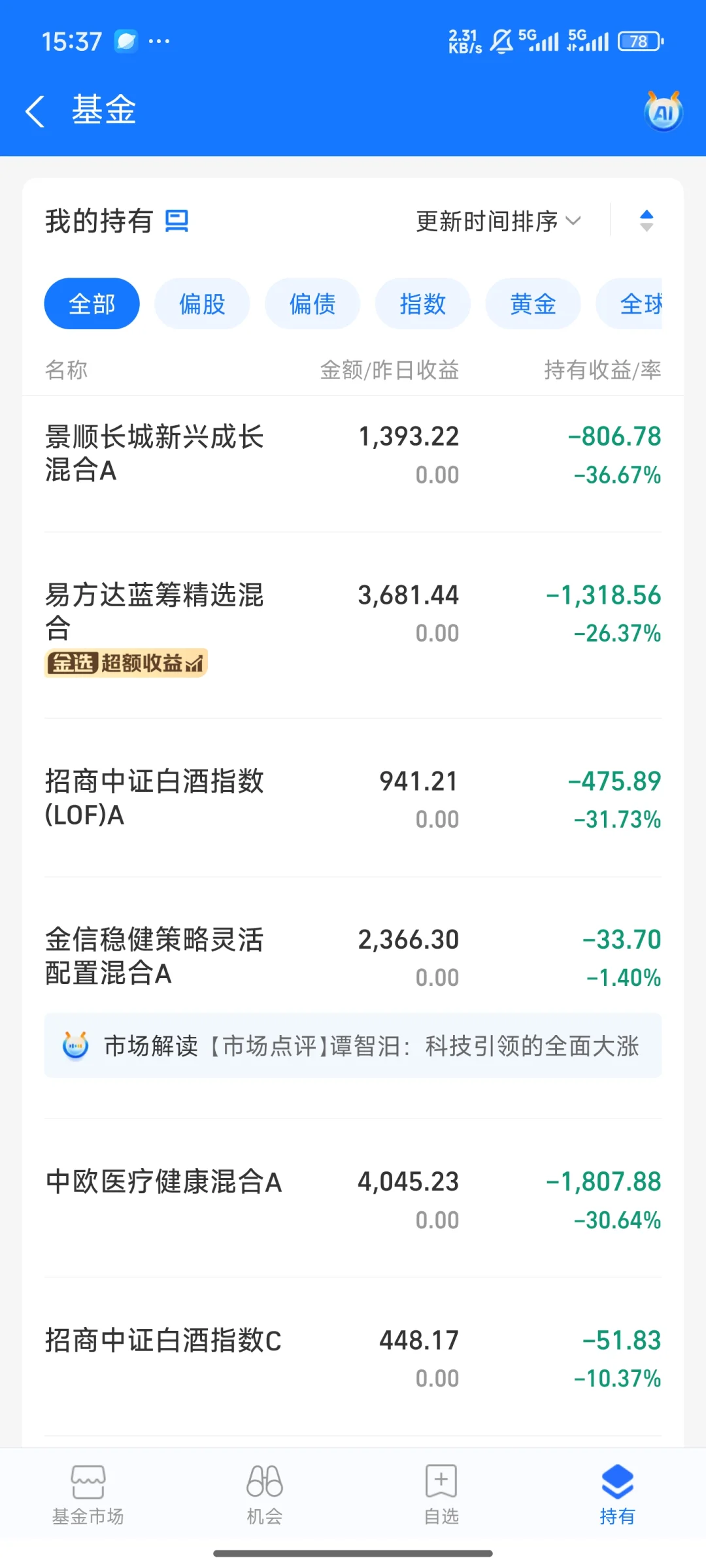Toggle ascending/descending sort arrows
706x1568 pixels.
click(x=646, y=221)
